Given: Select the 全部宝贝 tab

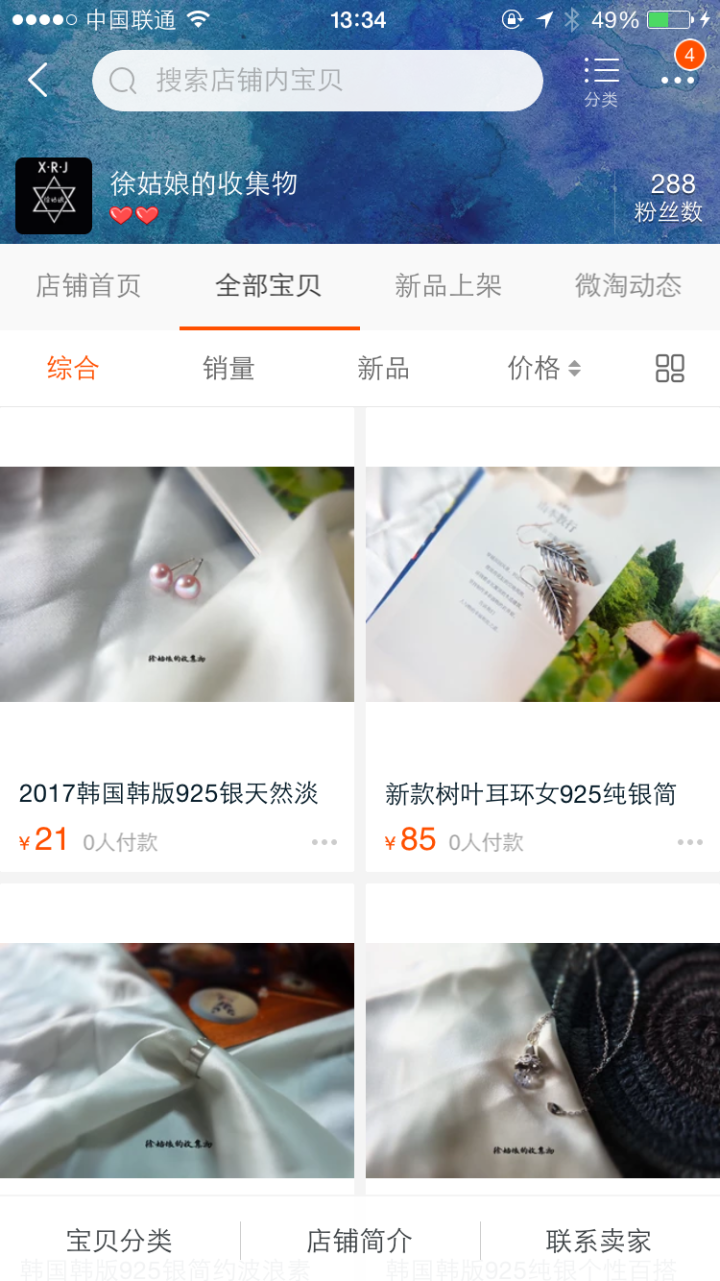Looking at the screenshot, I should pyautogui.click(x=269, y=286).
